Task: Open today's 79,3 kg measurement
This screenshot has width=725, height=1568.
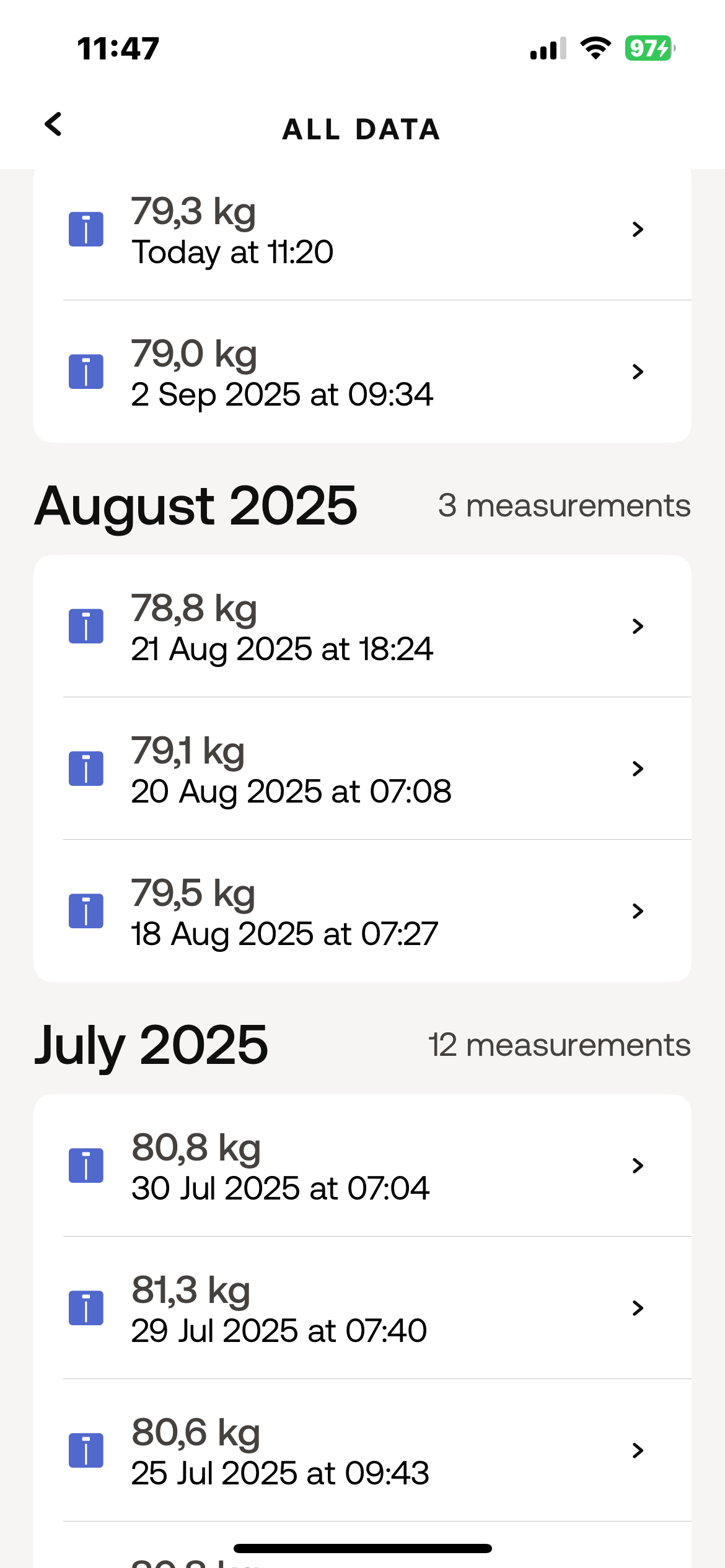Action: [x=362, y=230]
